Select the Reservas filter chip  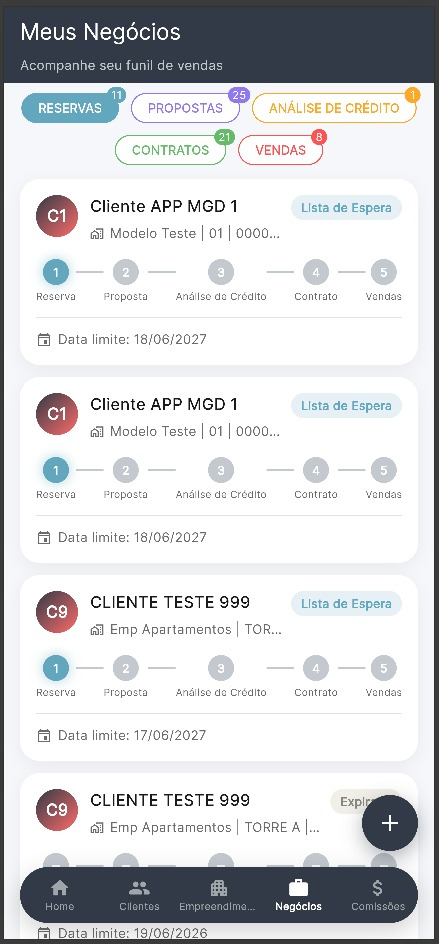70,108
